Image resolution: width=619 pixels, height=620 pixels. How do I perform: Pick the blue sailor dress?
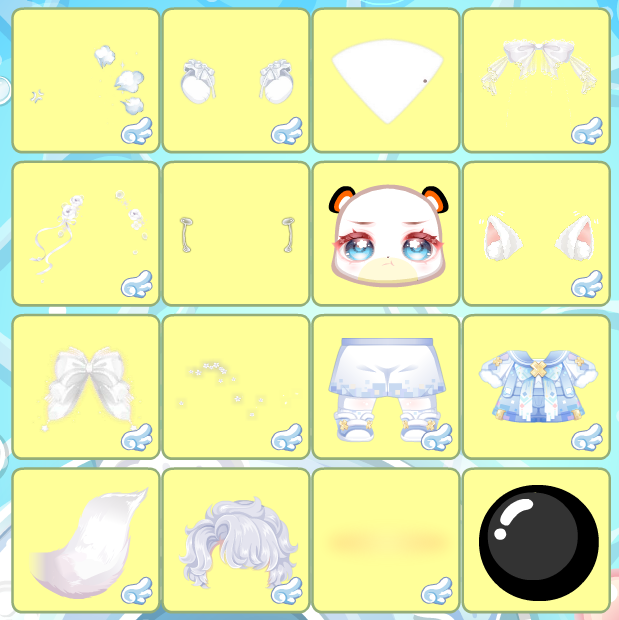point(536,387)
